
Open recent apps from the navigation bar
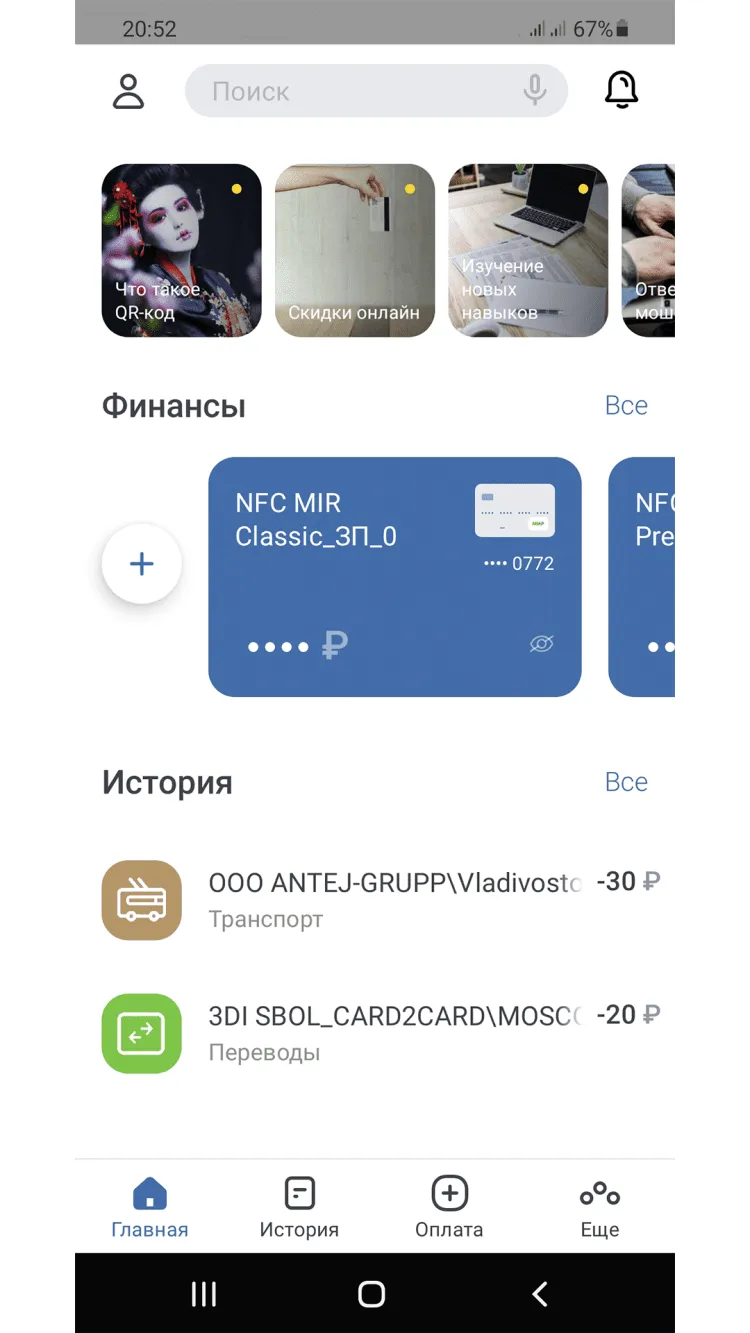click(x=204, y=1294)
